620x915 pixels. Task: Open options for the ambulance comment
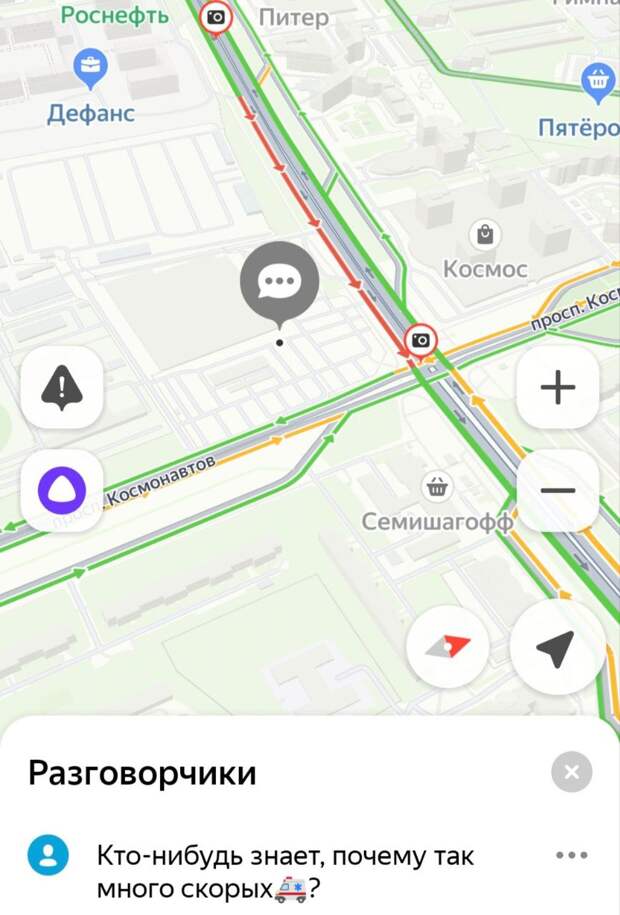pos(571,855)
